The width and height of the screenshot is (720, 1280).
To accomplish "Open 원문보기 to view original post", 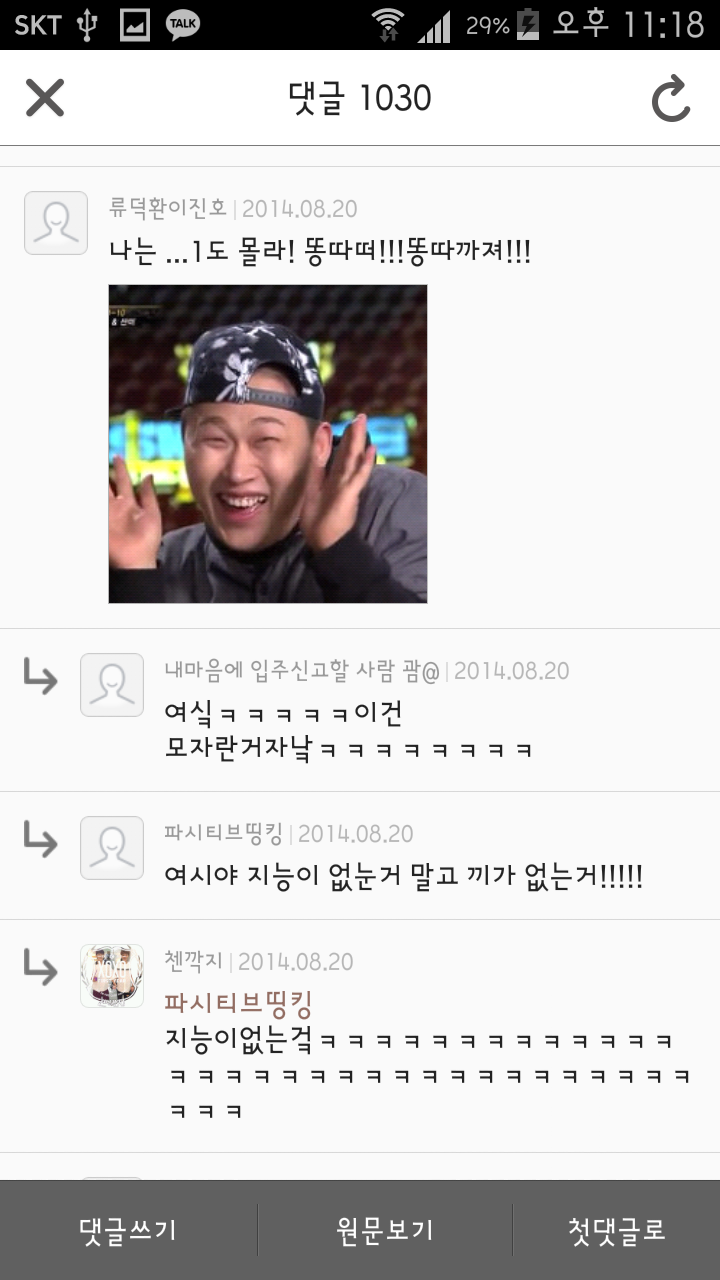I will [x=385, y=1230].
